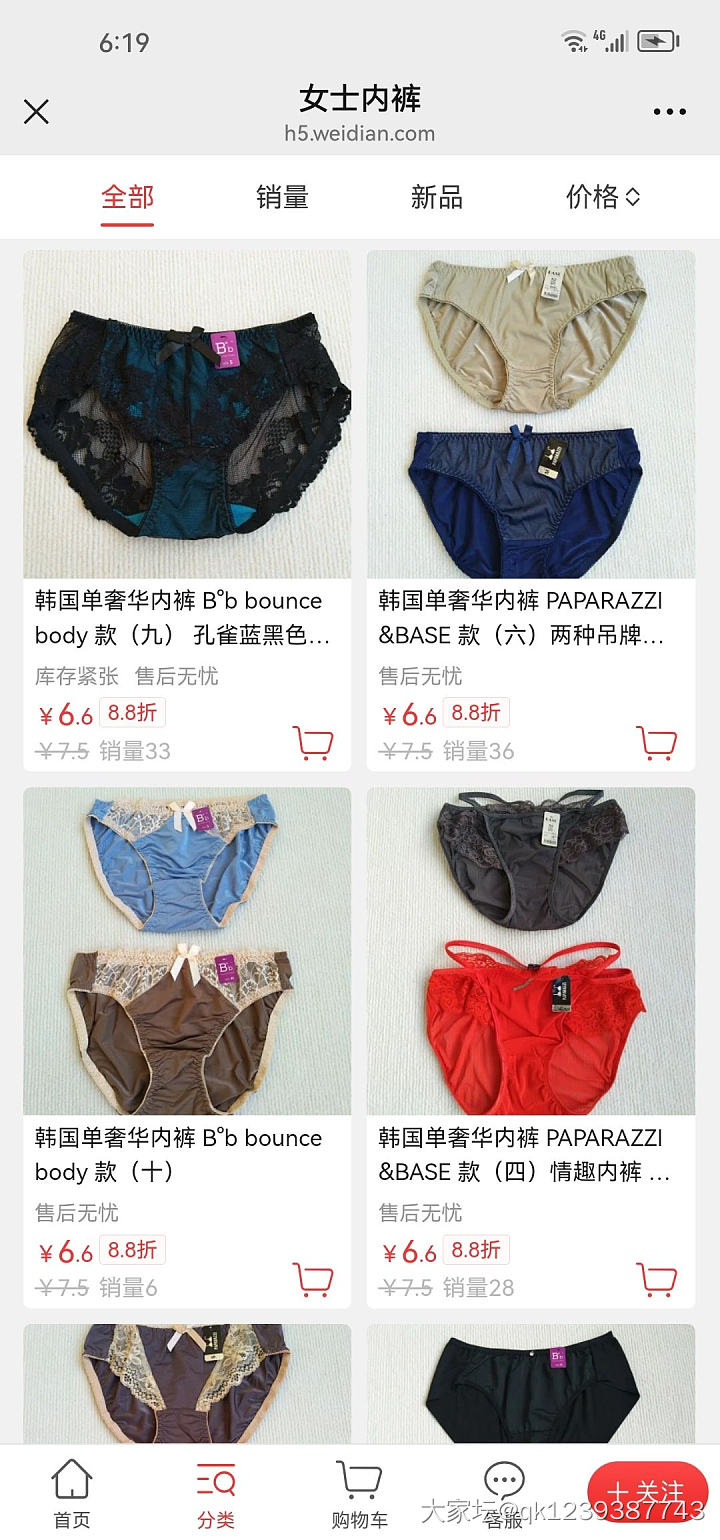The height and width of the screenshot is (1540, 720).
Task: Close the page using the X icon
Action: coord(36,113)
